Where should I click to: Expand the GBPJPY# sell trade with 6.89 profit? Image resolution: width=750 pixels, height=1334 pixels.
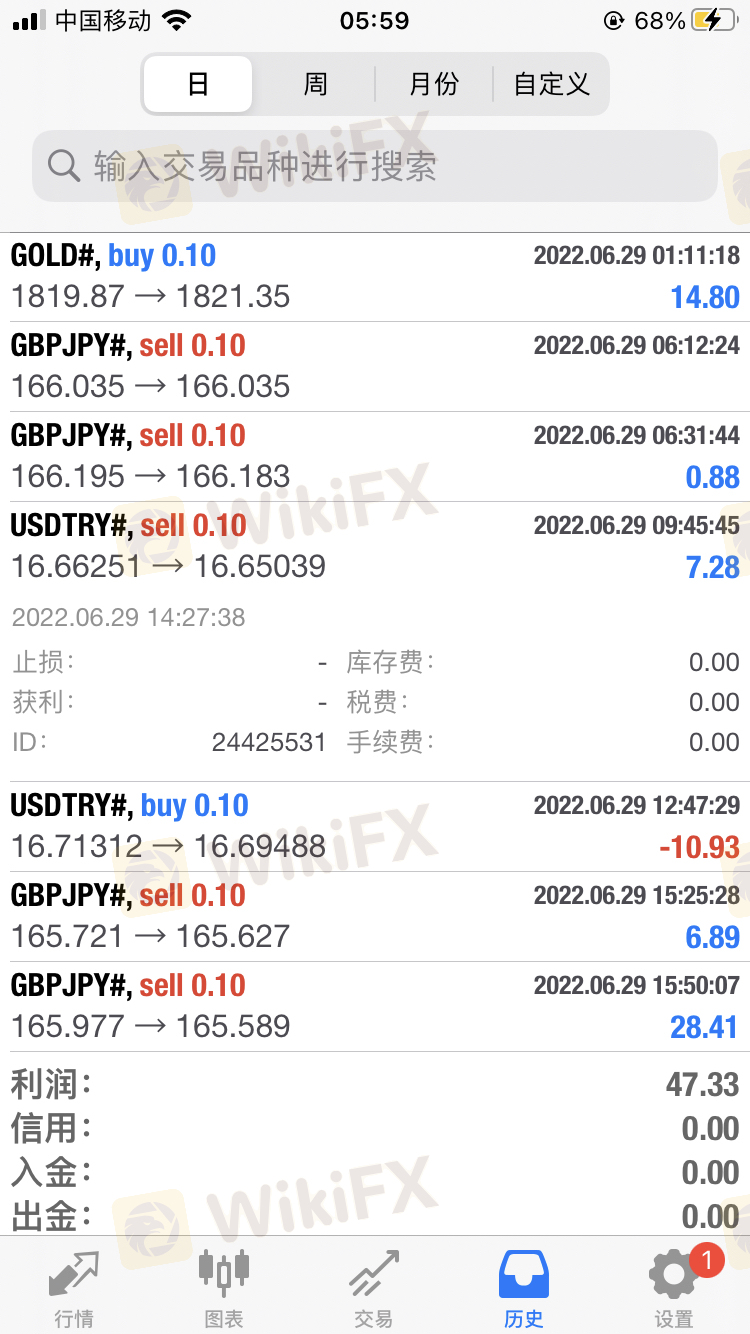[375, 916]
